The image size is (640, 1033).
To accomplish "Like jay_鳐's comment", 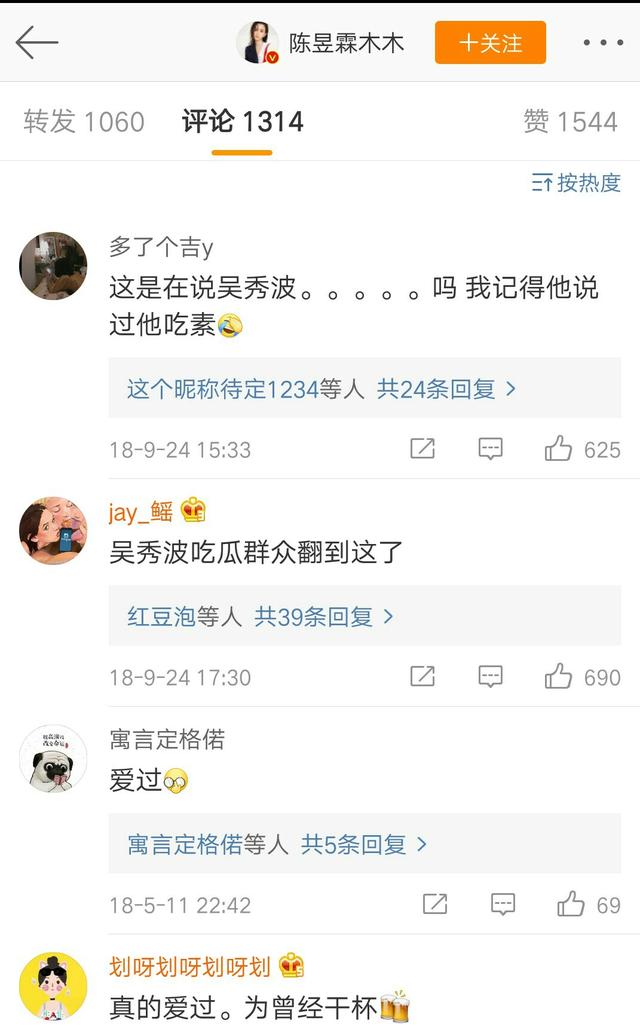I will tap(558, 677).
